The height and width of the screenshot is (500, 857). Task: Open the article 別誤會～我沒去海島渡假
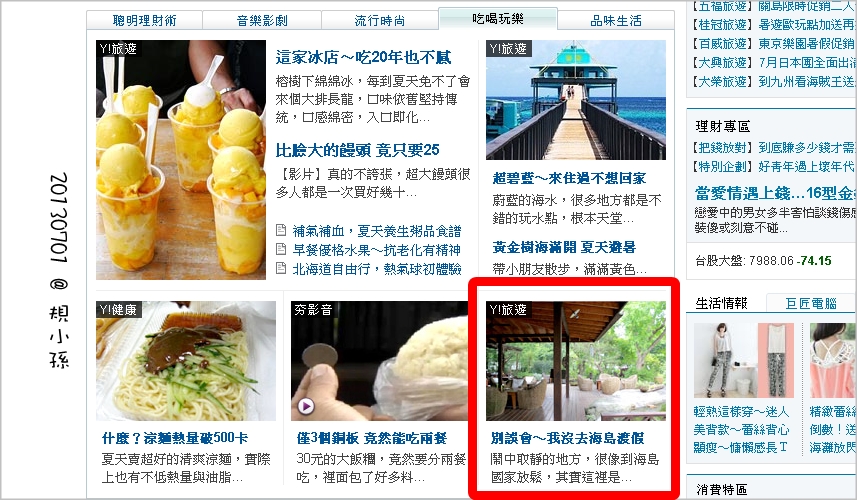(567, 438)
